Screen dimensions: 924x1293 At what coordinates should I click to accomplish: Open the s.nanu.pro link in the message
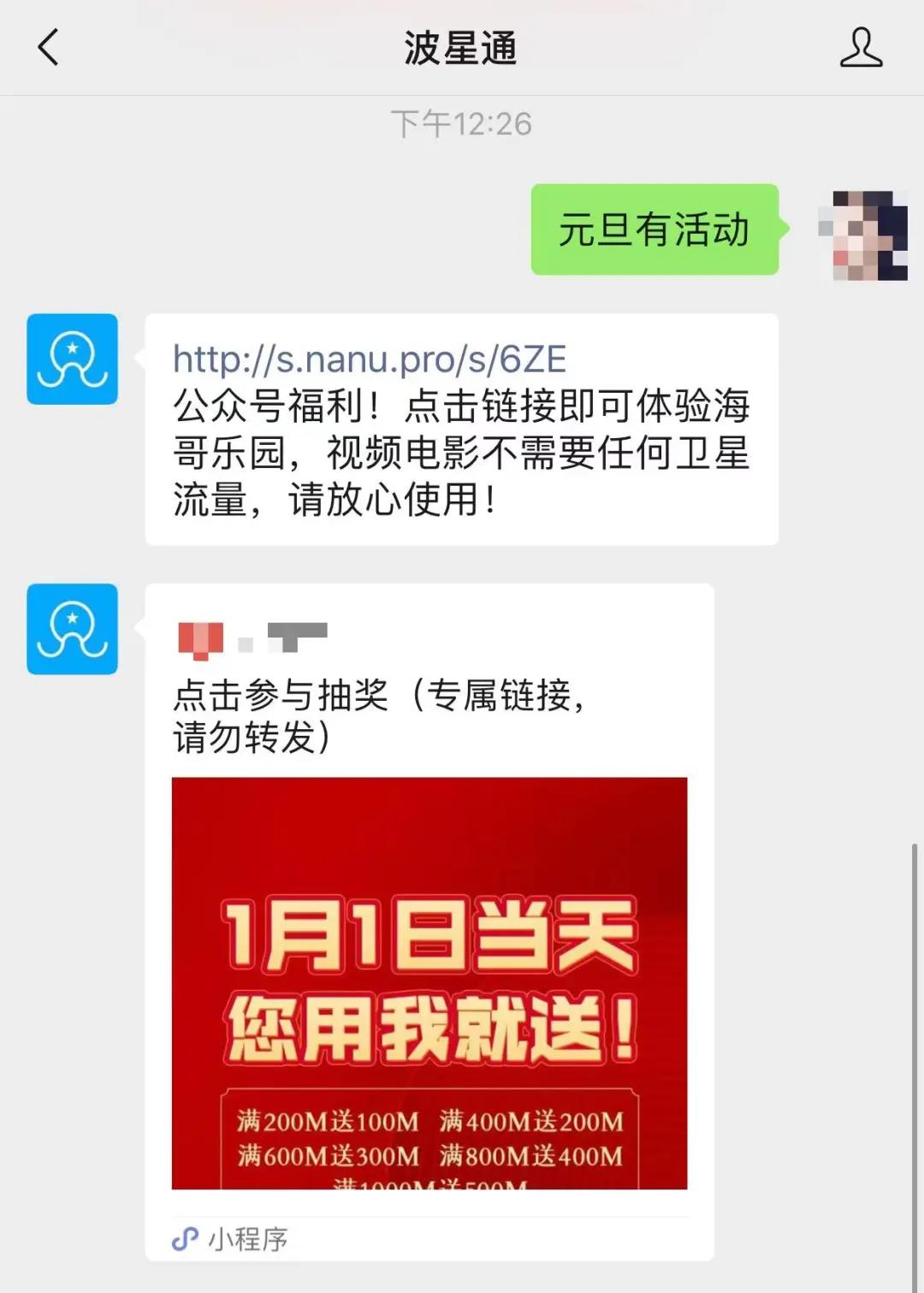[370, 359]
